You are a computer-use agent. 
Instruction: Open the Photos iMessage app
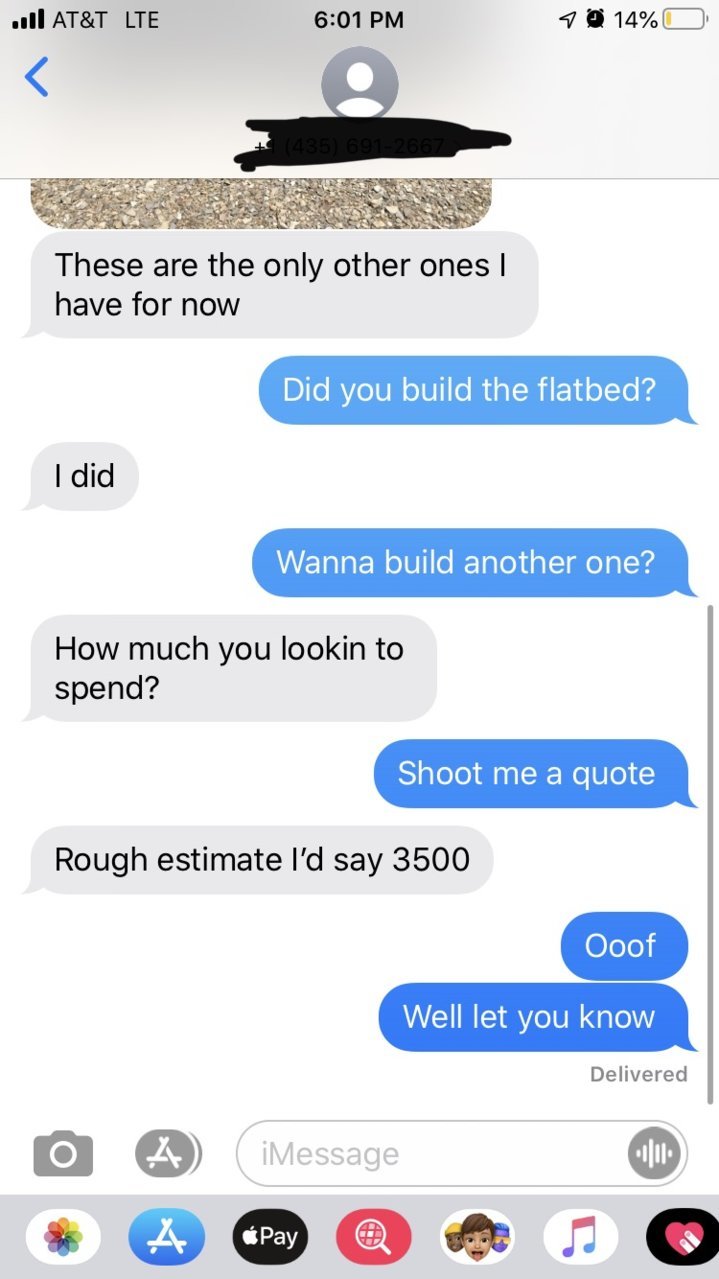coord(63,1237)
